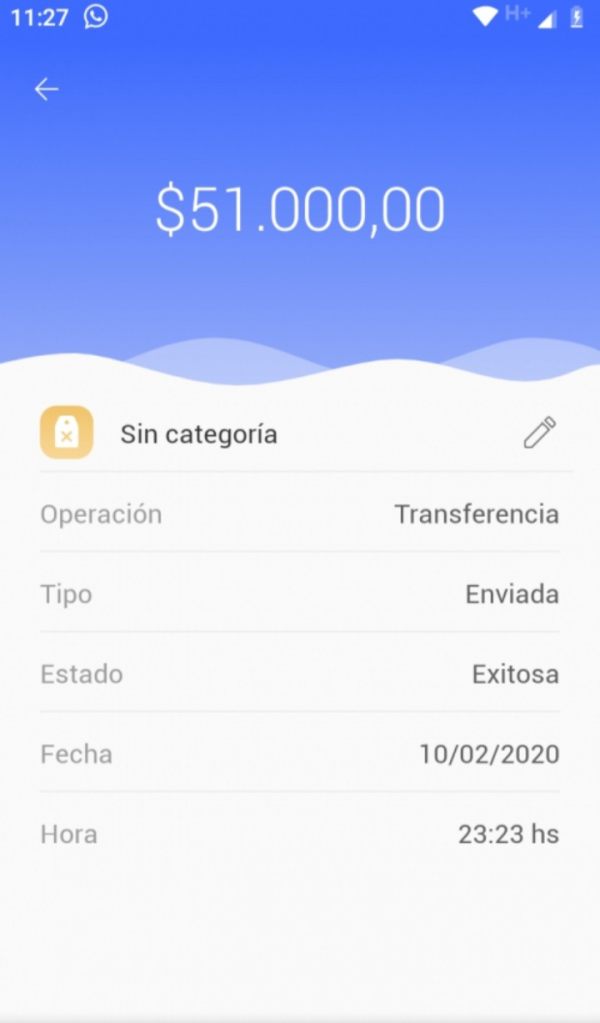Image resolution: width=600 pixels, height=1023 pixels.
Task: Go back using the arrow icon
Action: (46, 89)
